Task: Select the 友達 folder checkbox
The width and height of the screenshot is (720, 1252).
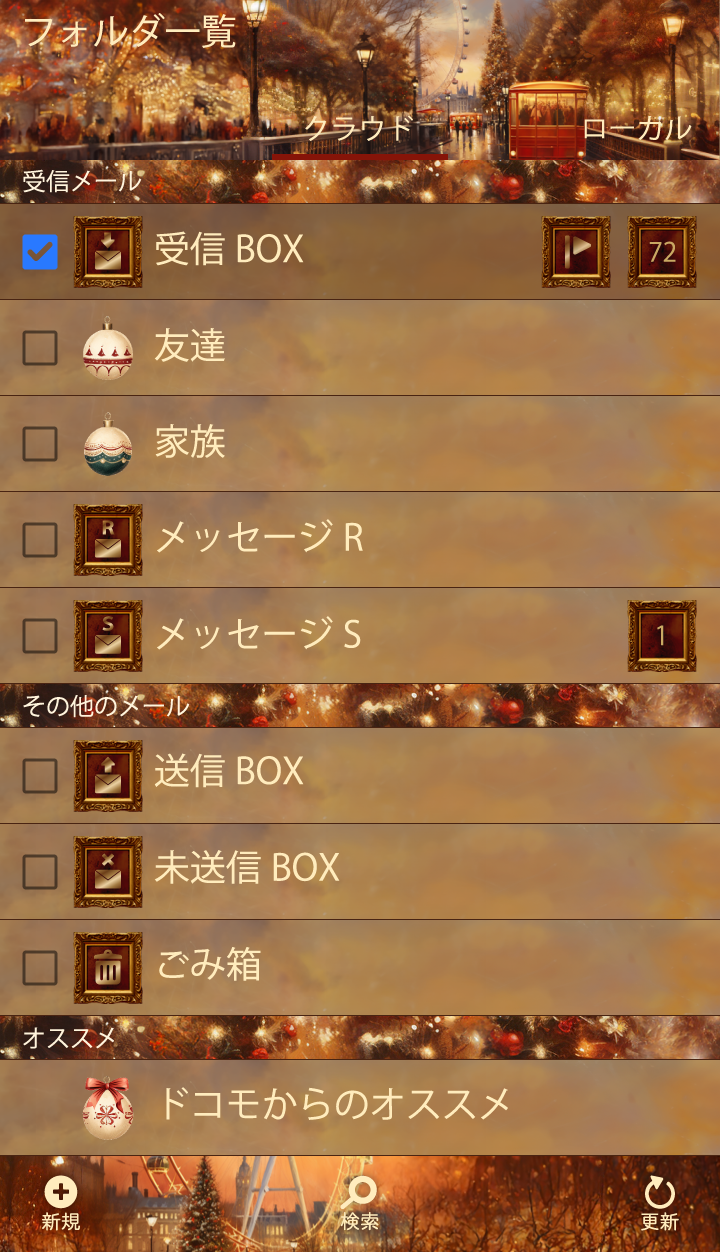Action: click(x=40, y=348)
